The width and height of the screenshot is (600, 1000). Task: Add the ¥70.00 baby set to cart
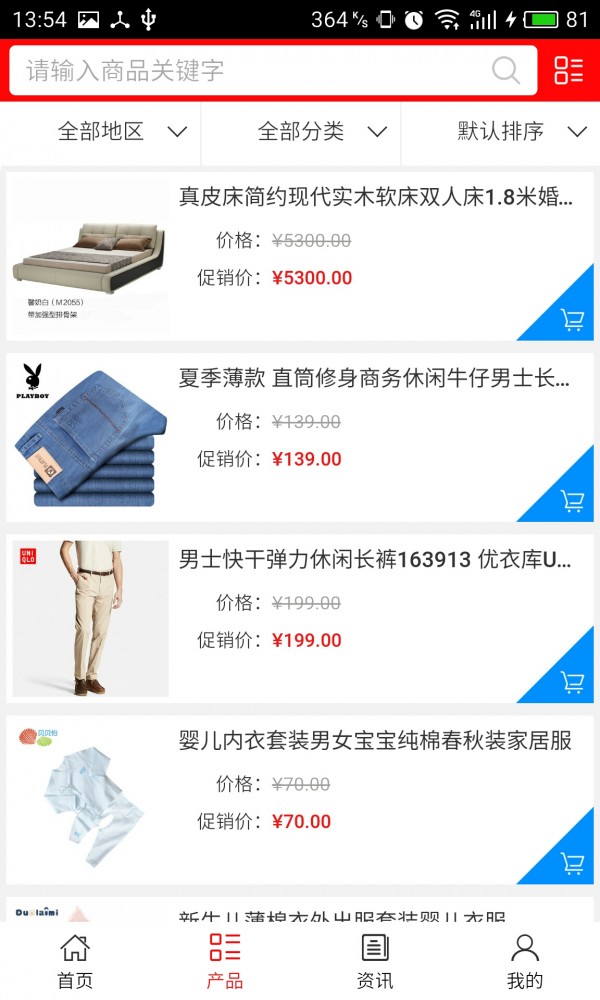(x=571, y=863)
